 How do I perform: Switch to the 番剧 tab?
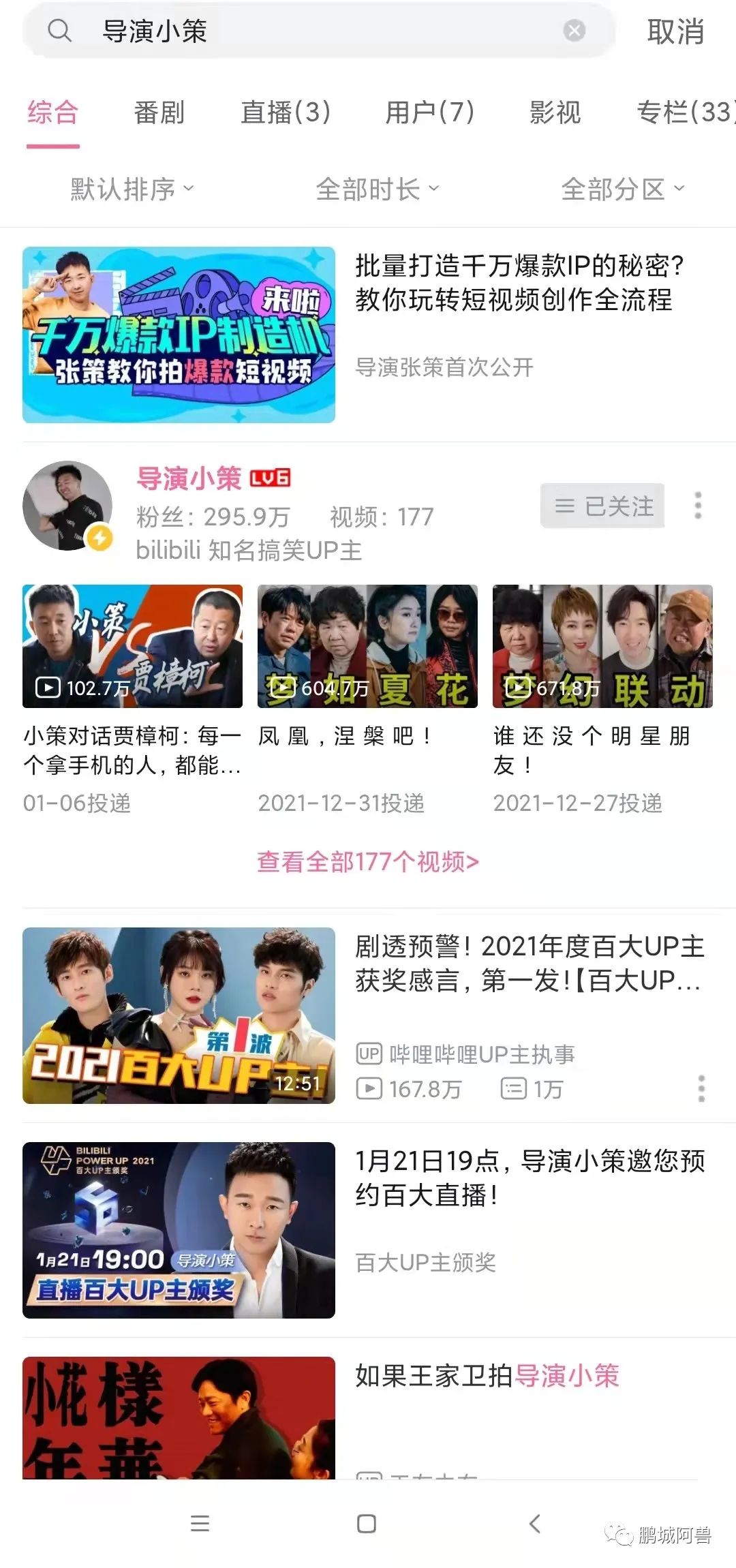click(x=159, y=112)
